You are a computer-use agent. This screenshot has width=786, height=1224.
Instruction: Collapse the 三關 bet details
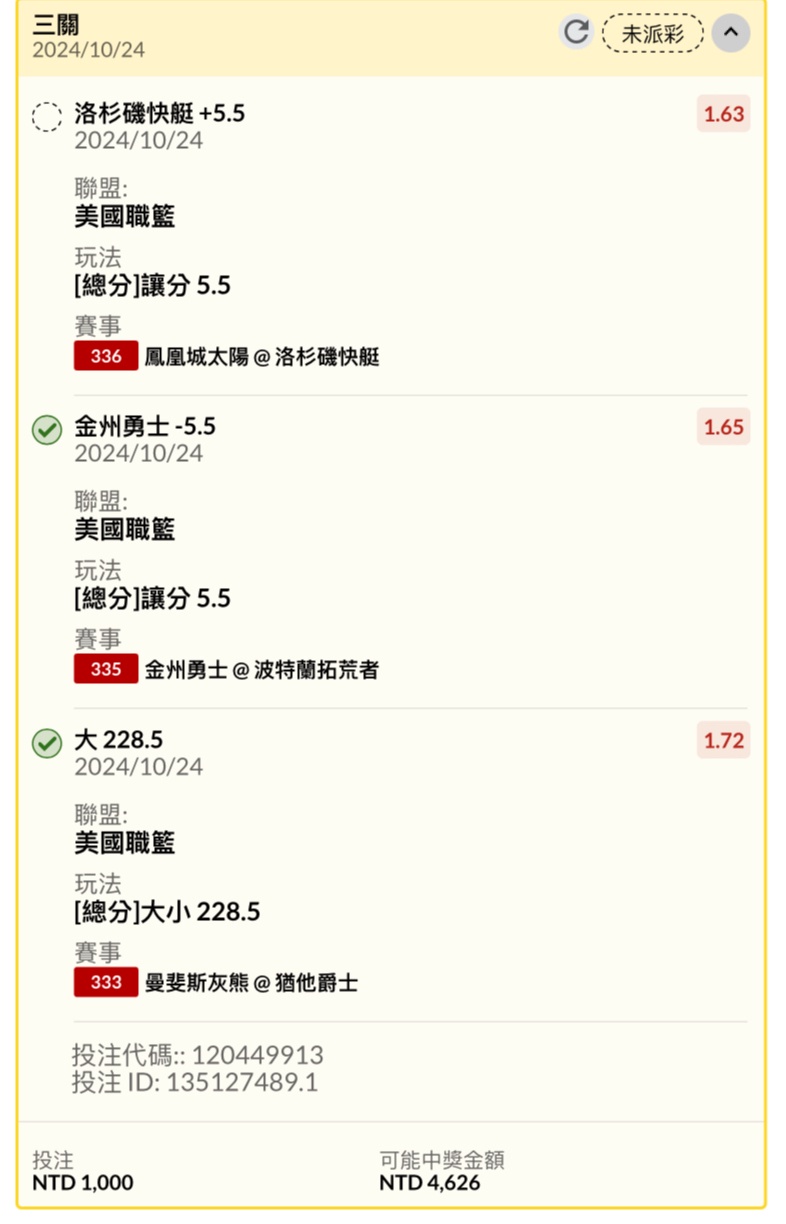[731, 33]
